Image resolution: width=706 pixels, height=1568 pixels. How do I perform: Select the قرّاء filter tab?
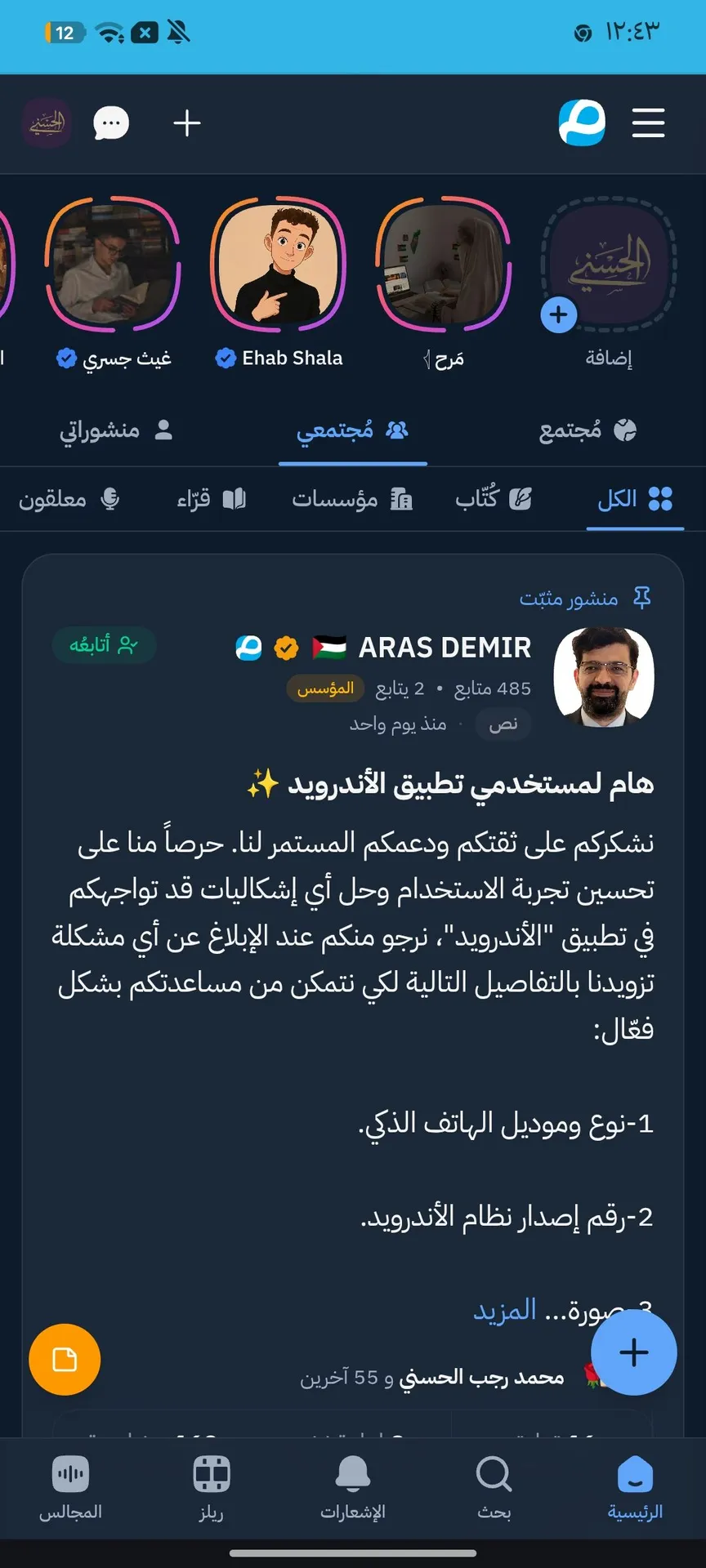(211, 498)
